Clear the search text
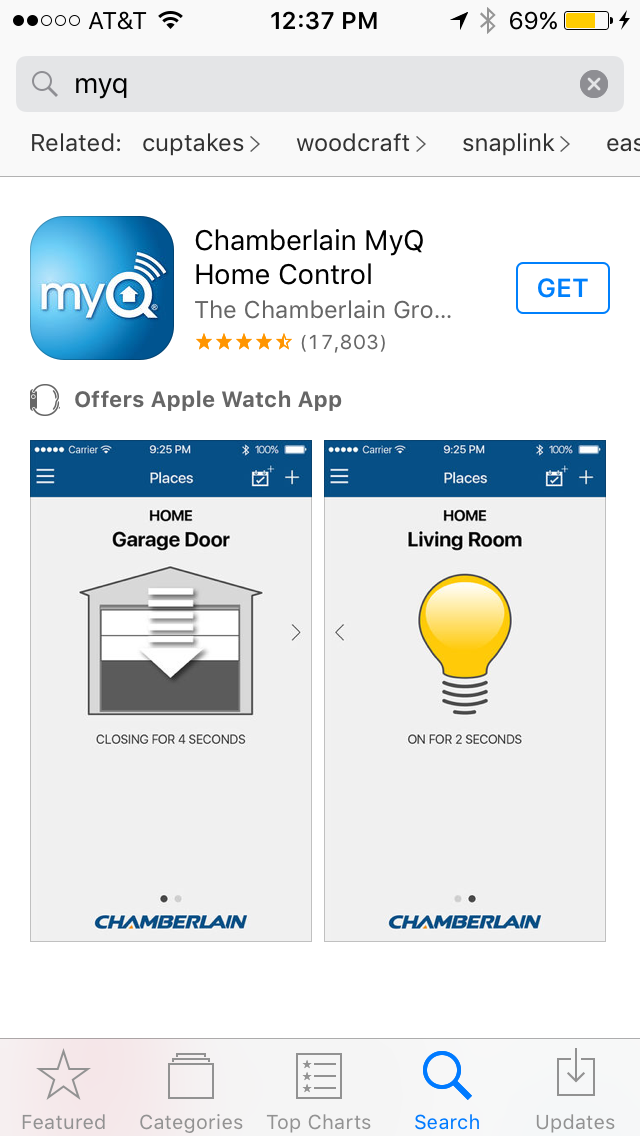The height and width of the screenshot is (1136, 640). [594, 84]
